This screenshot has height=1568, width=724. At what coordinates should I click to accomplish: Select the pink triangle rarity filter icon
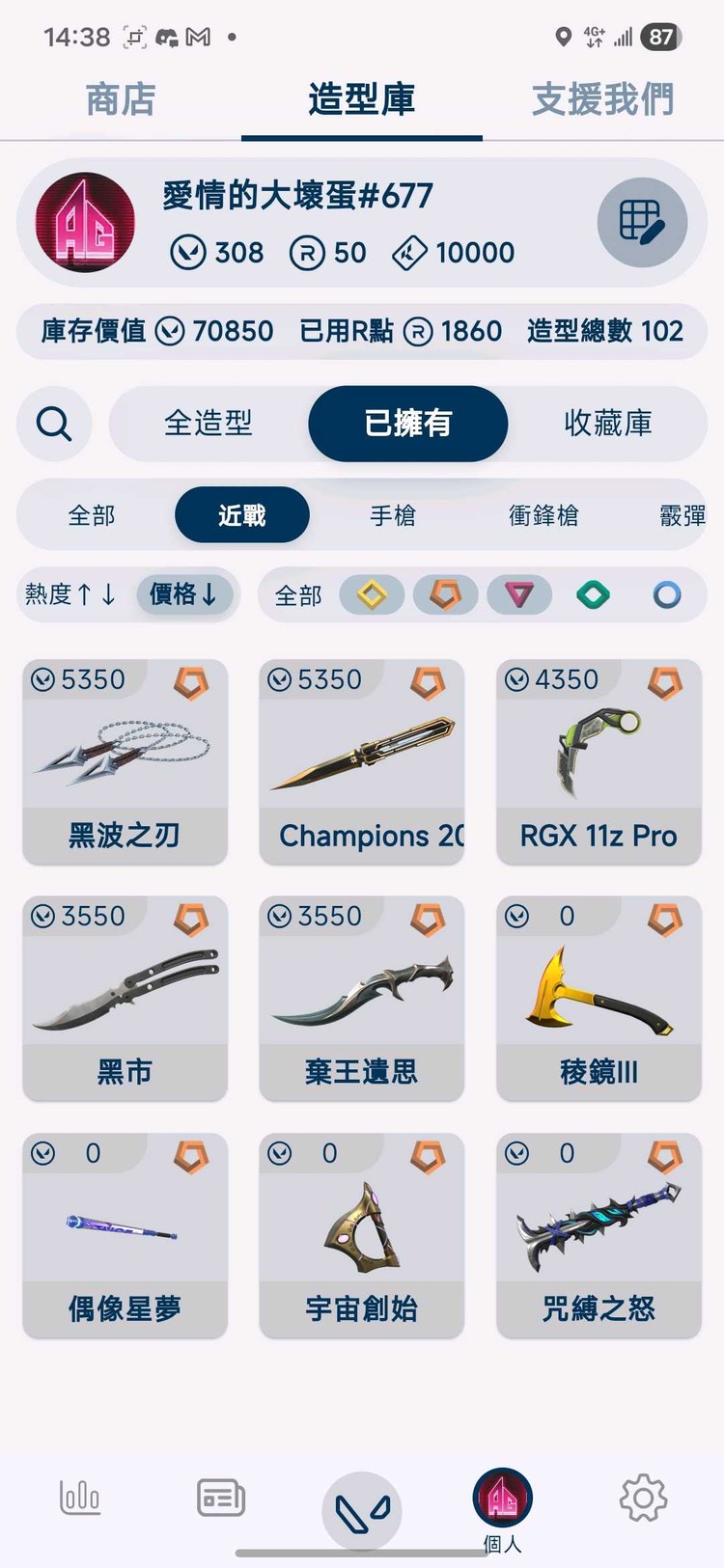(x=518, y=595)
